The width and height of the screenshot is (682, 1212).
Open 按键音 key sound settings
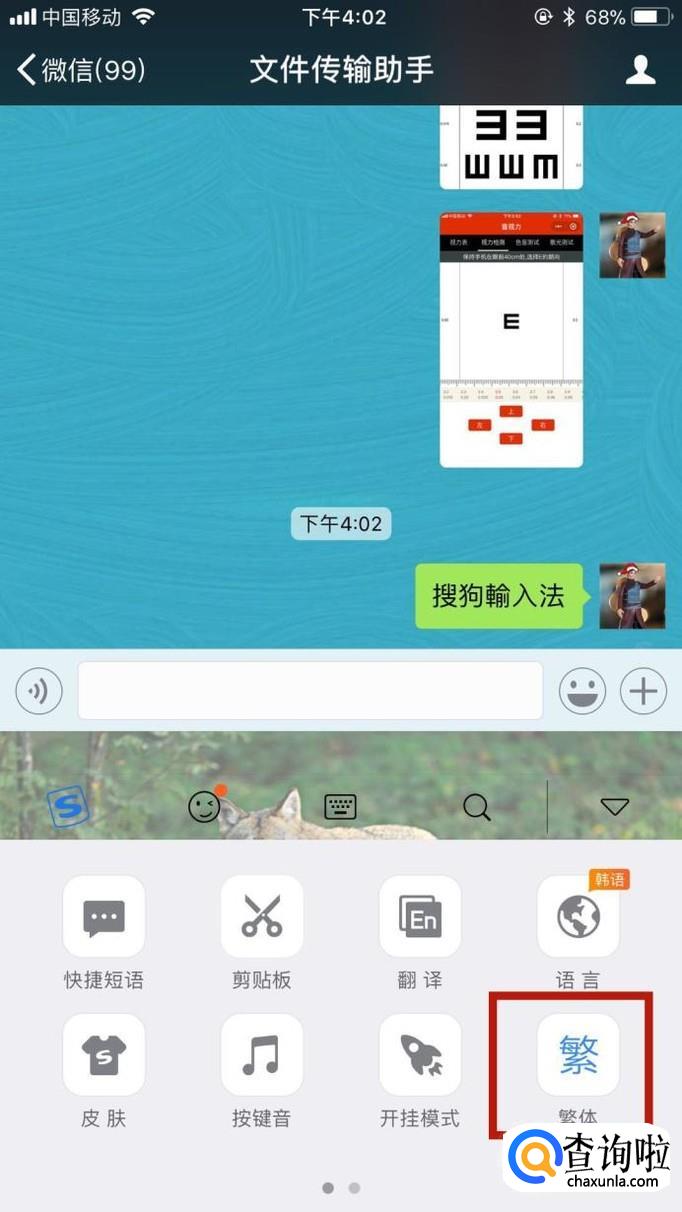coord(262,1056)
